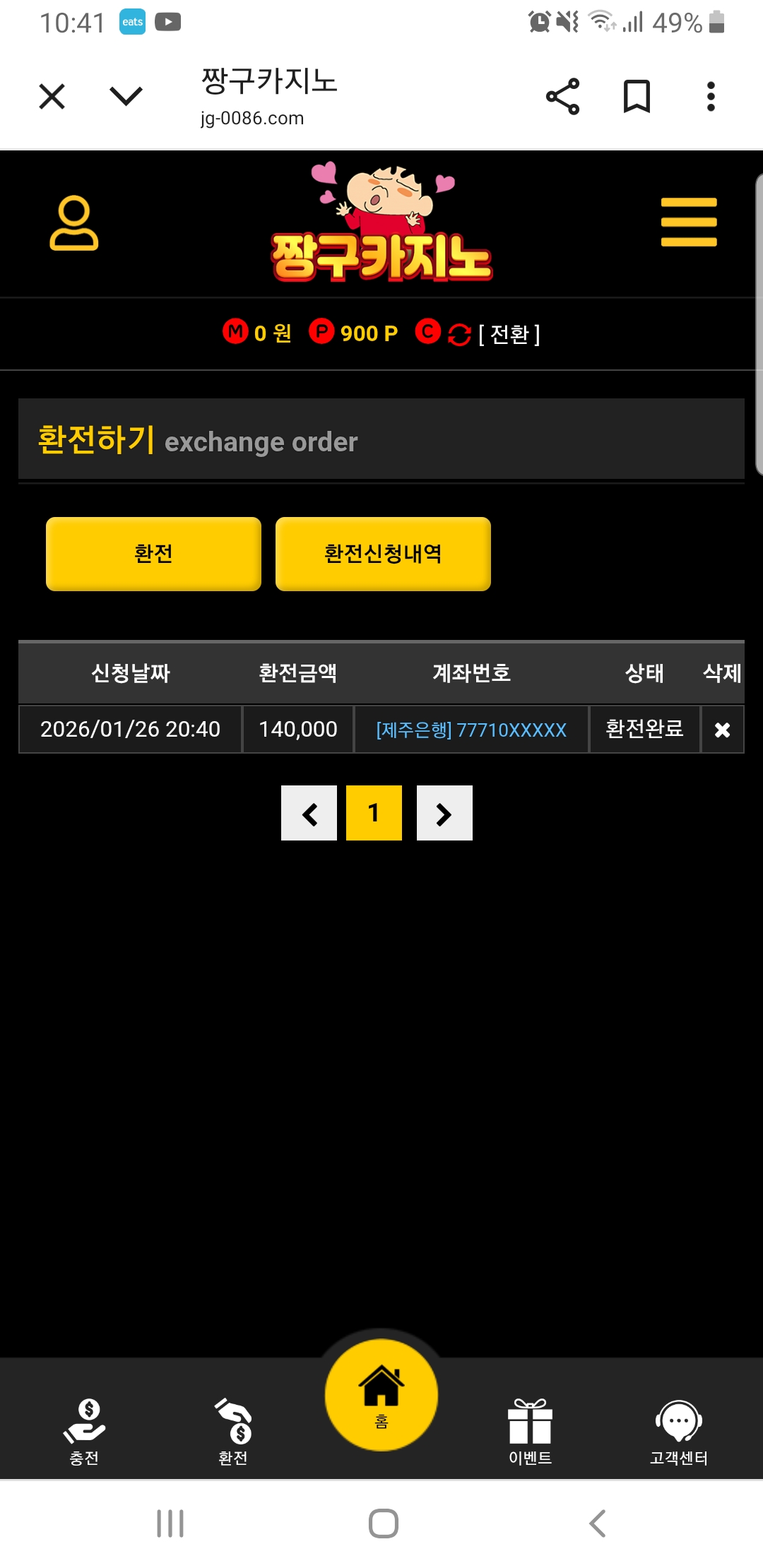Select page 1 in pagination
The width and height of the screenshot is (763, 1568).
pos(374,813)
